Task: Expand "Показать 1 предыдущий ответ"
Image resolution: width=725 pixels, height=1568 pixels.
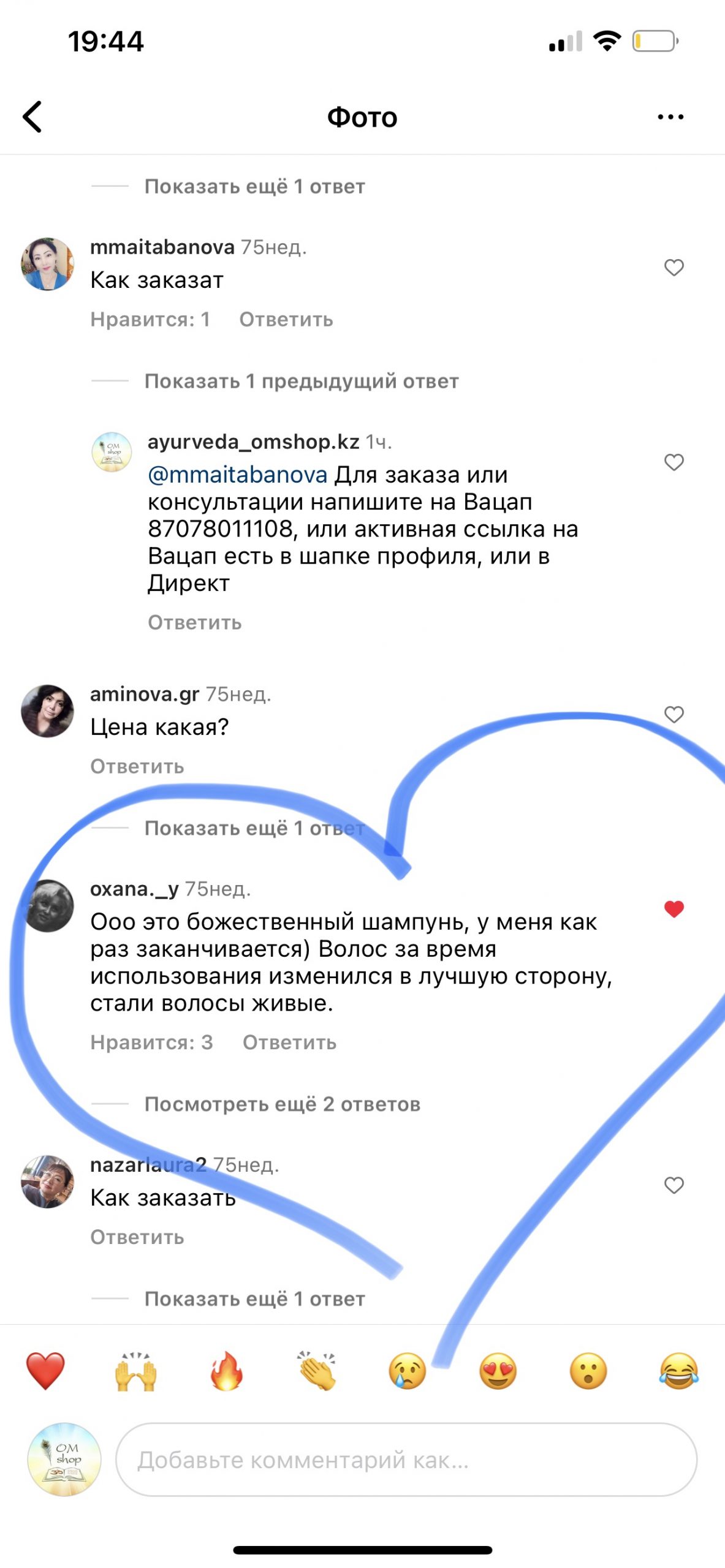Action: tap(301, 382)
